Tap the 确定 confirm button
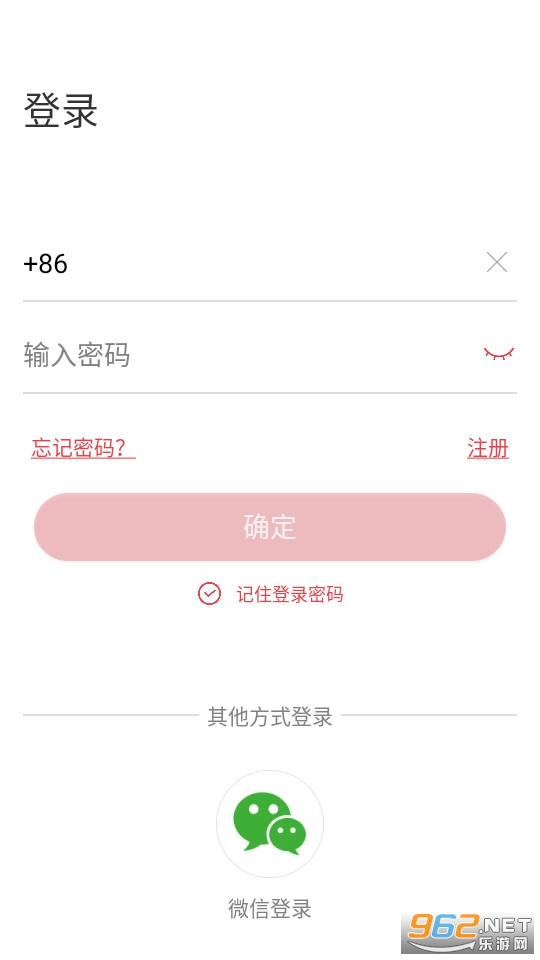This screenshot has height=960, width=540. [x=270, y=527]
